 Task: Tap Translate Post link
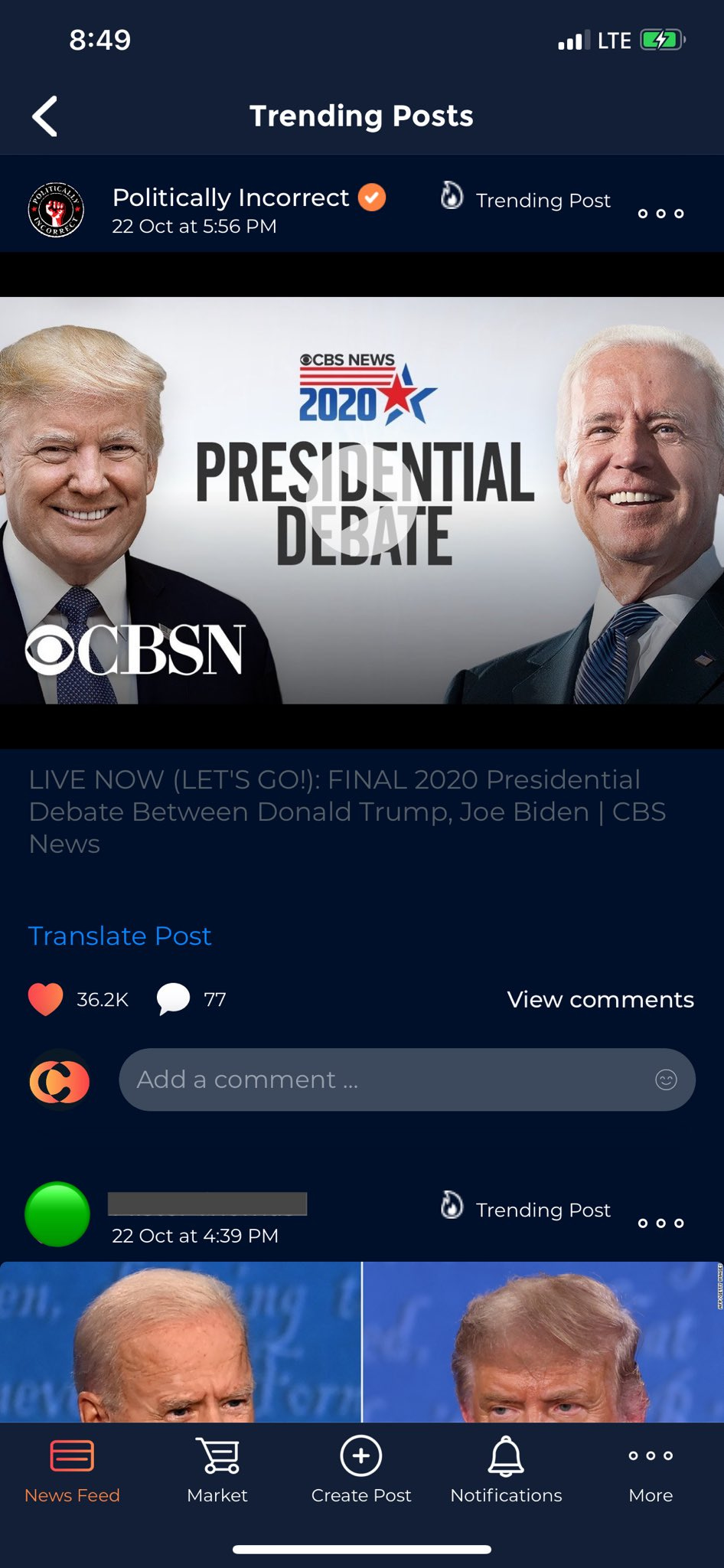(120, 936)
